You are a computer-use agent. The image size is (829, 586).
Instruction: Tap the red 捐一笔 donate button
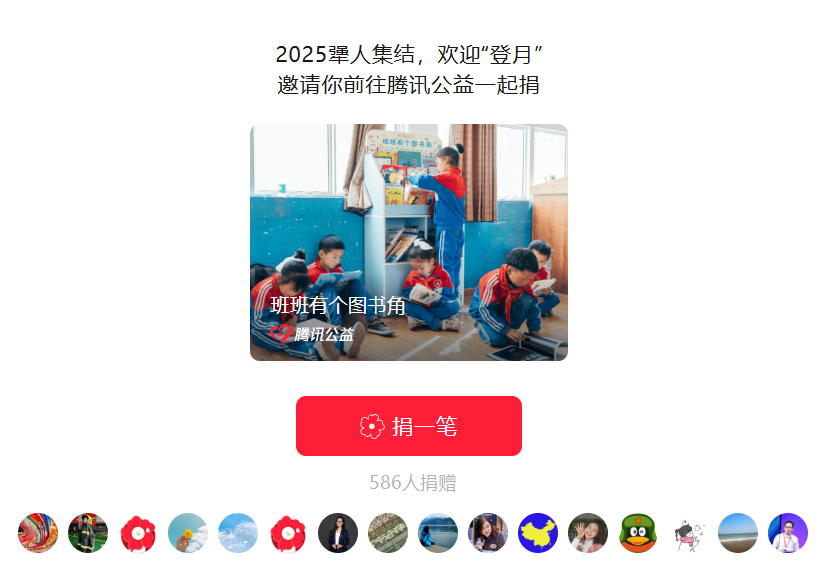click(408, 426)
